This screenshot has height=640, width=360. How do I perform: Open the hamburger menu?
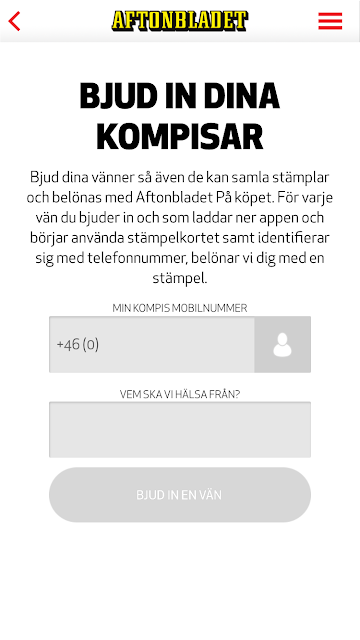pos(330,21)
